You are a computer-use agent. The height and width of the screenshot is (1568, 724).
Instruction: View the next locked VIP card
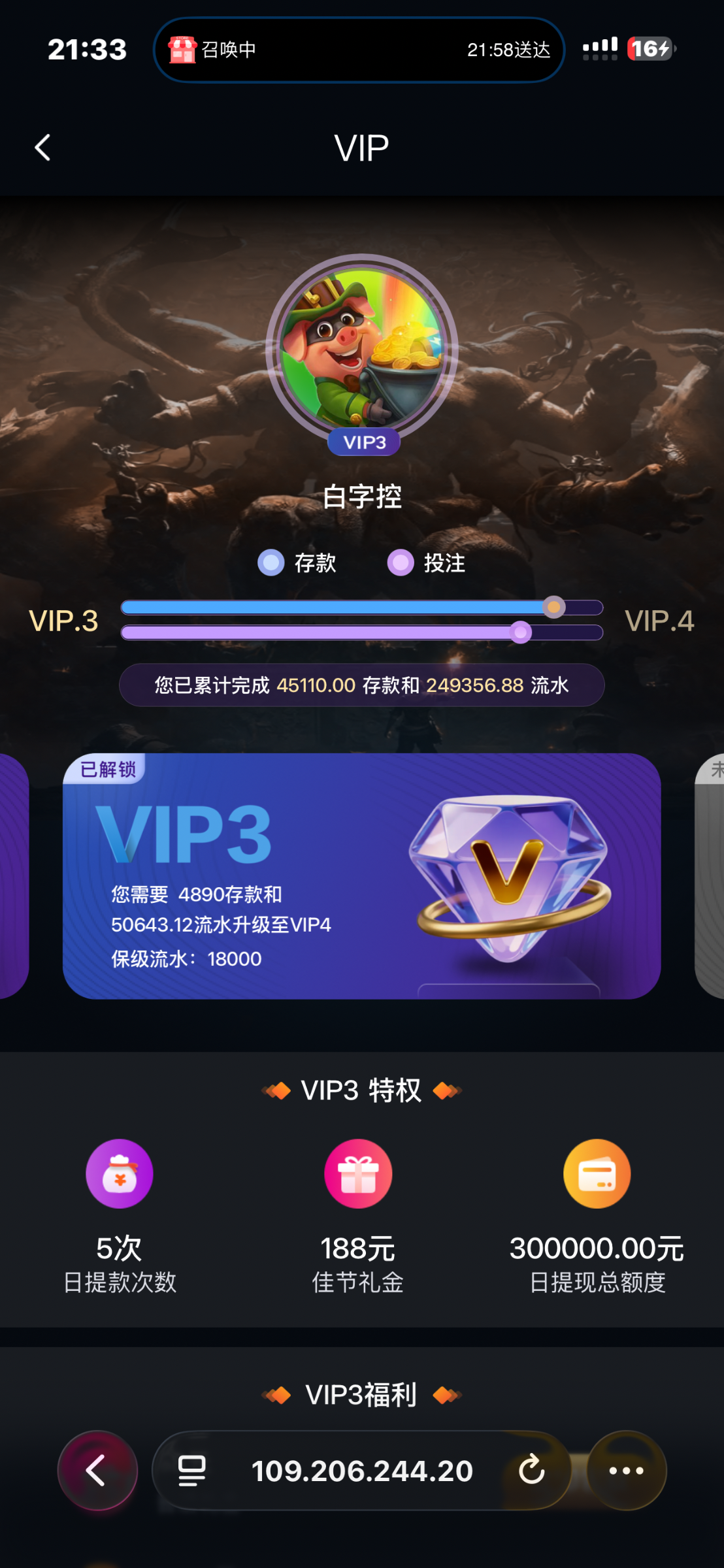[711, 875]
